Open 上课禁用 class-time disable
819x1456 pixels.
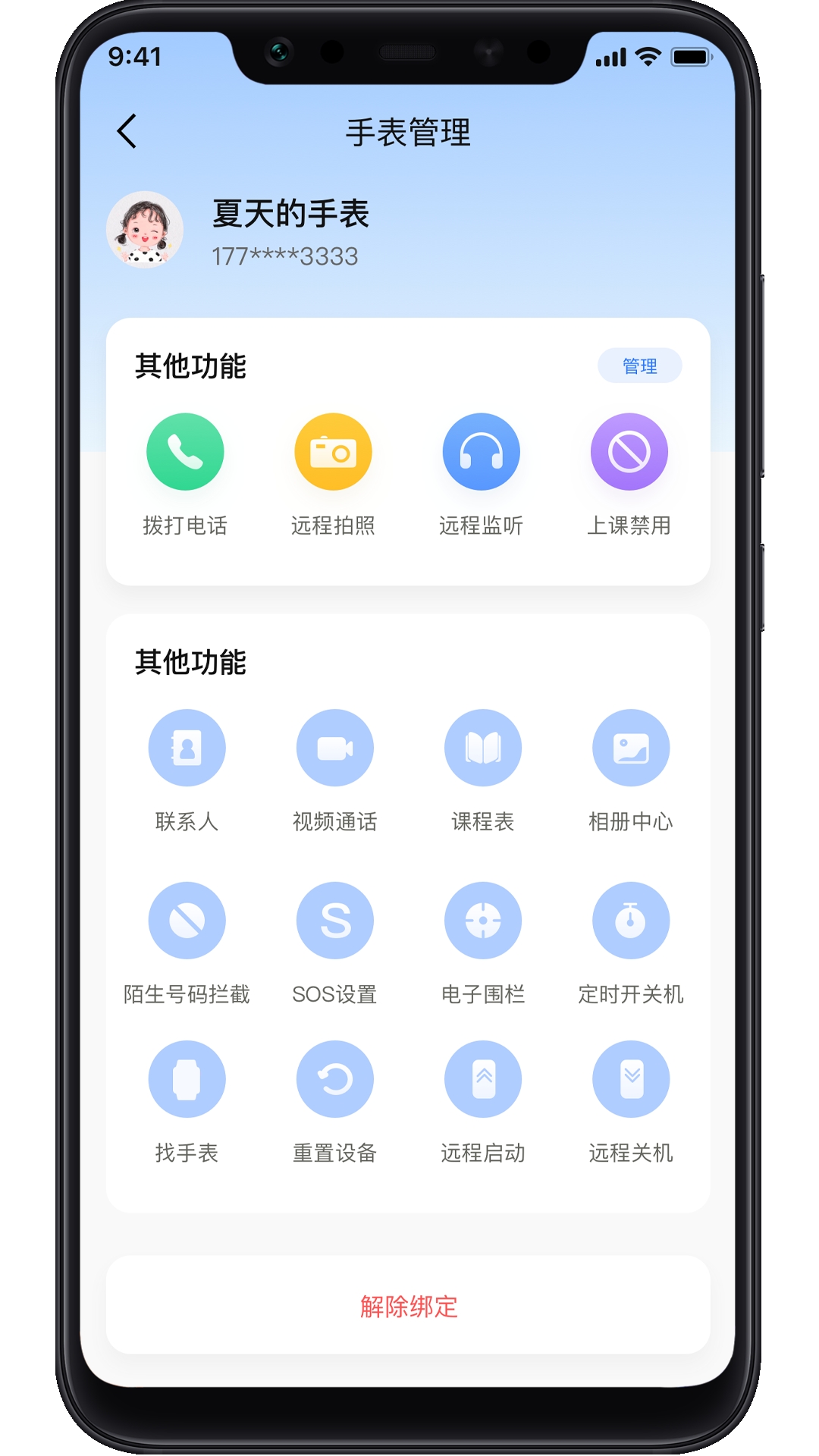click(x=629, y=453)
